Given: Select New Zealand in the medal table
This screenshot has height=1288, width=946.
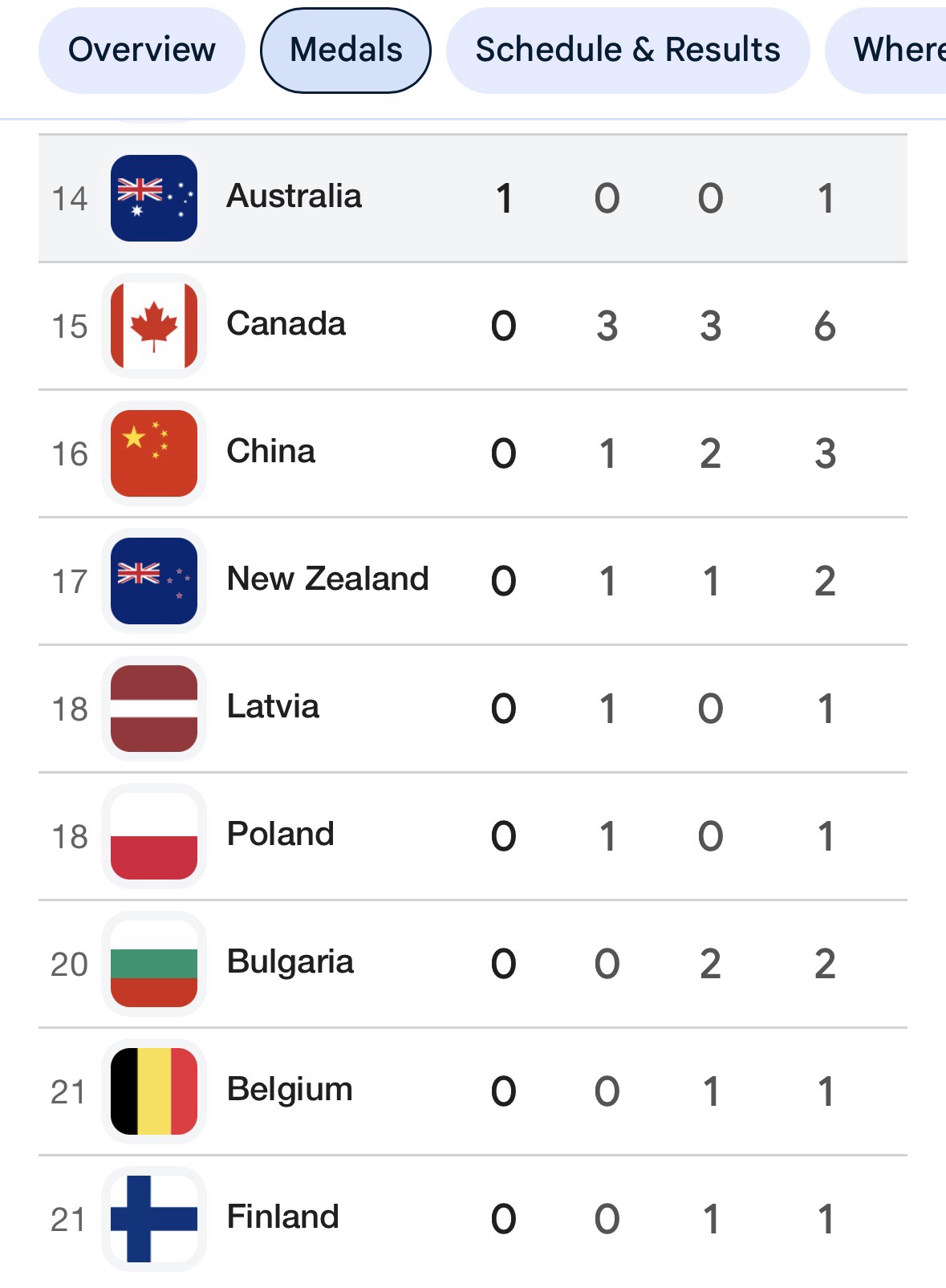Looking at the screenshot, I should (x=327, y=580).
